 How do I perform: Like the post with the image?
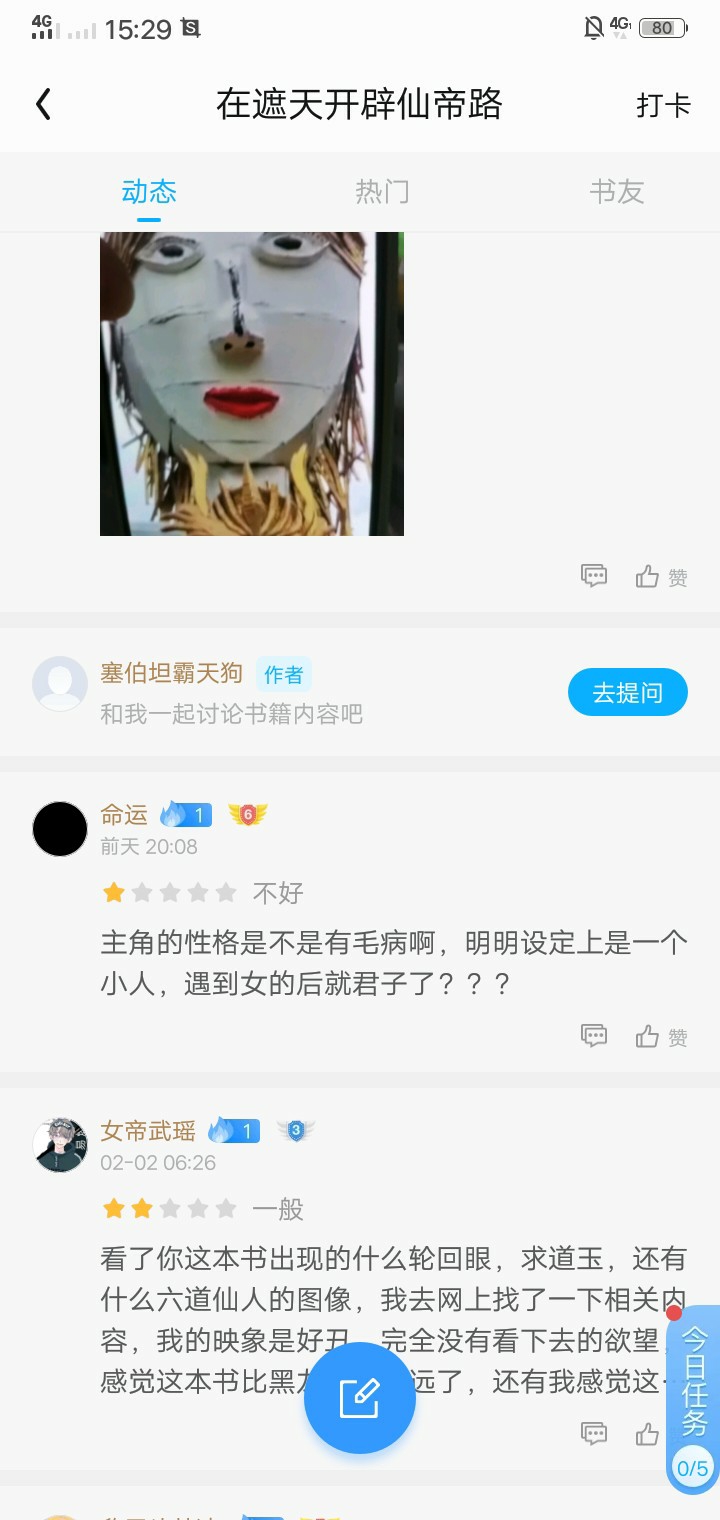(661, 576)
